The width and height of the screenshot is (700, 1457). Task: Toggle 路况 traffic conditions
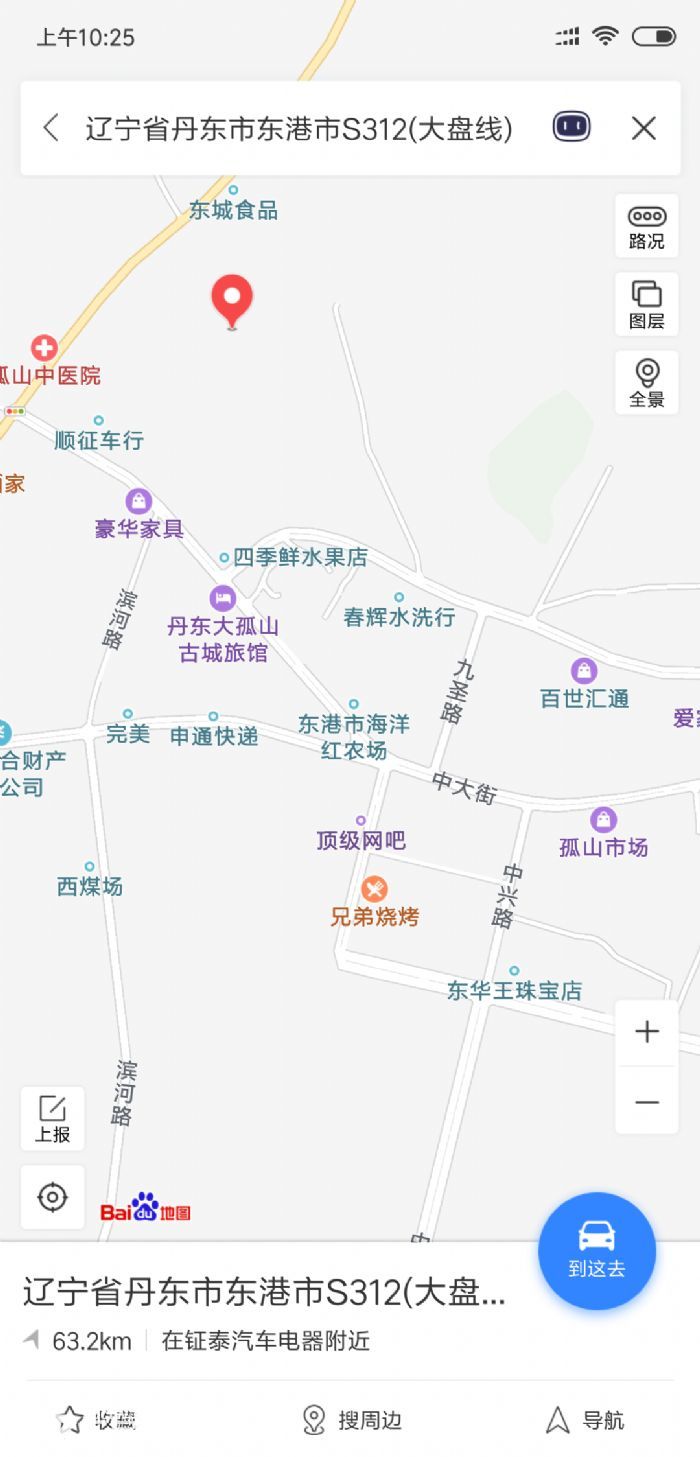click(646, 227)
